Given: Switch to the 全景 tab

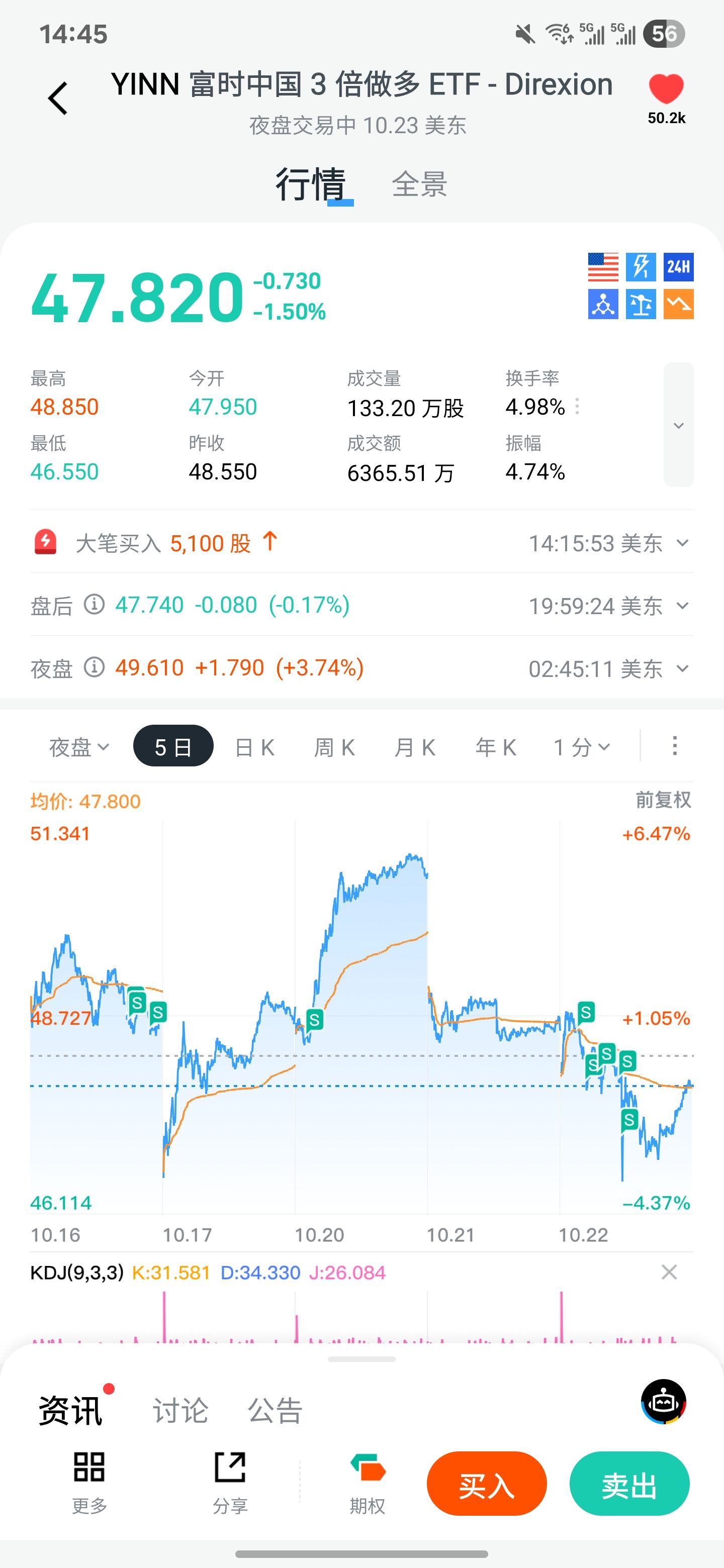Looking at the screenshot, I should (419, 184).
